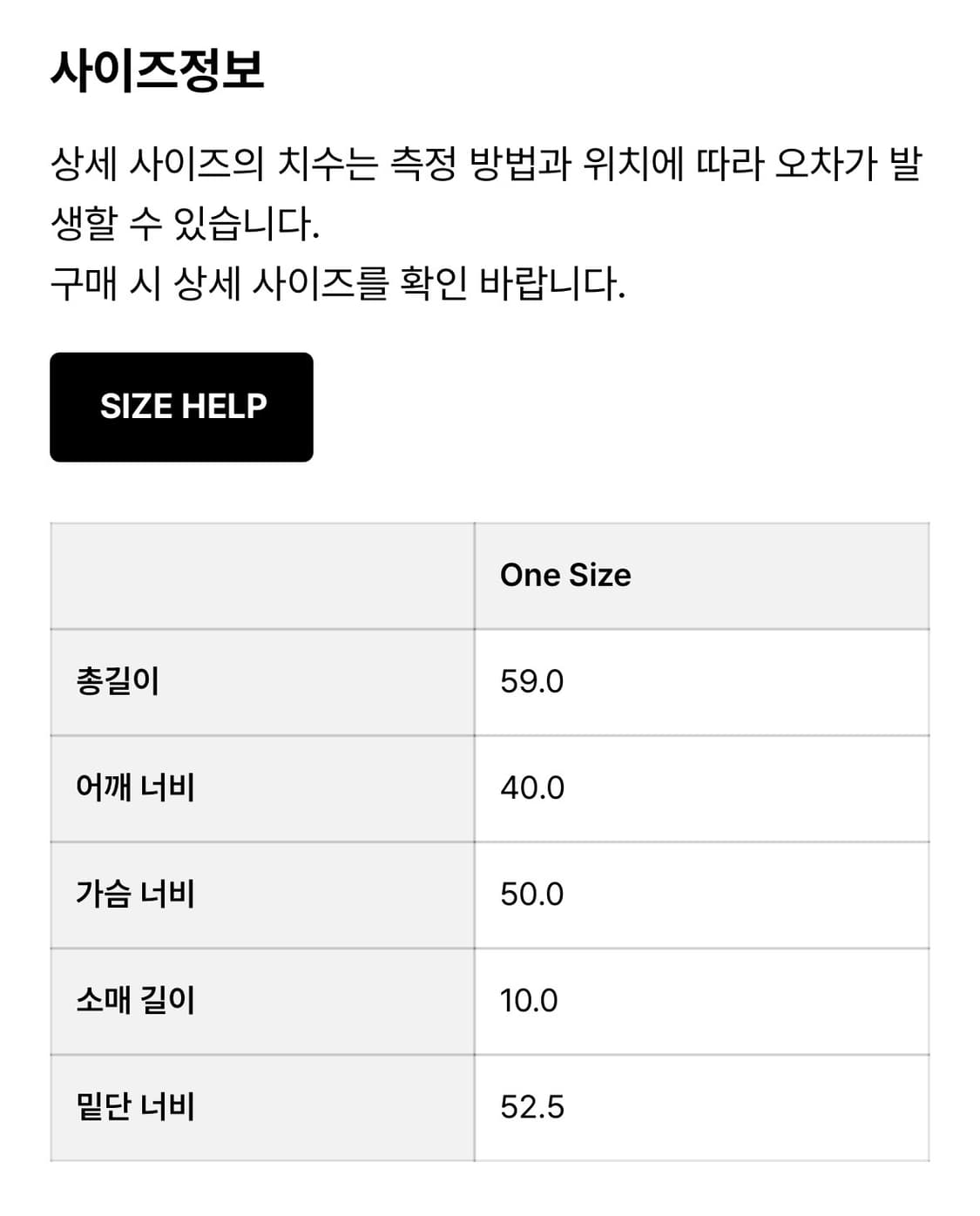This screenshot has height=1216, width=980.
Task: Click the SIZE HELP button
Action: coord(182,405)
